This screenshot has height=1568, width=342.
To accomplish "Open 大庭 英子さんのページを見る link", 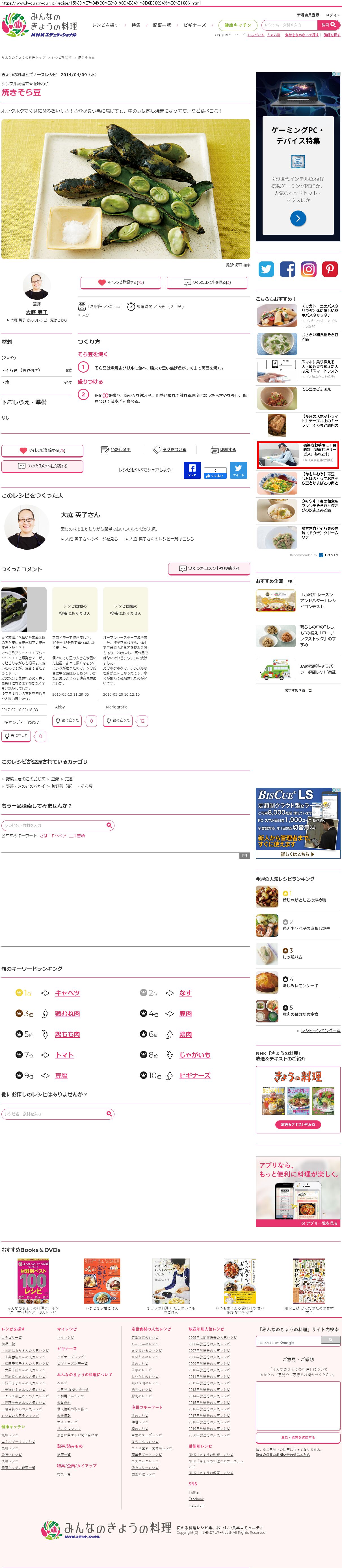I will coord(91,539).
